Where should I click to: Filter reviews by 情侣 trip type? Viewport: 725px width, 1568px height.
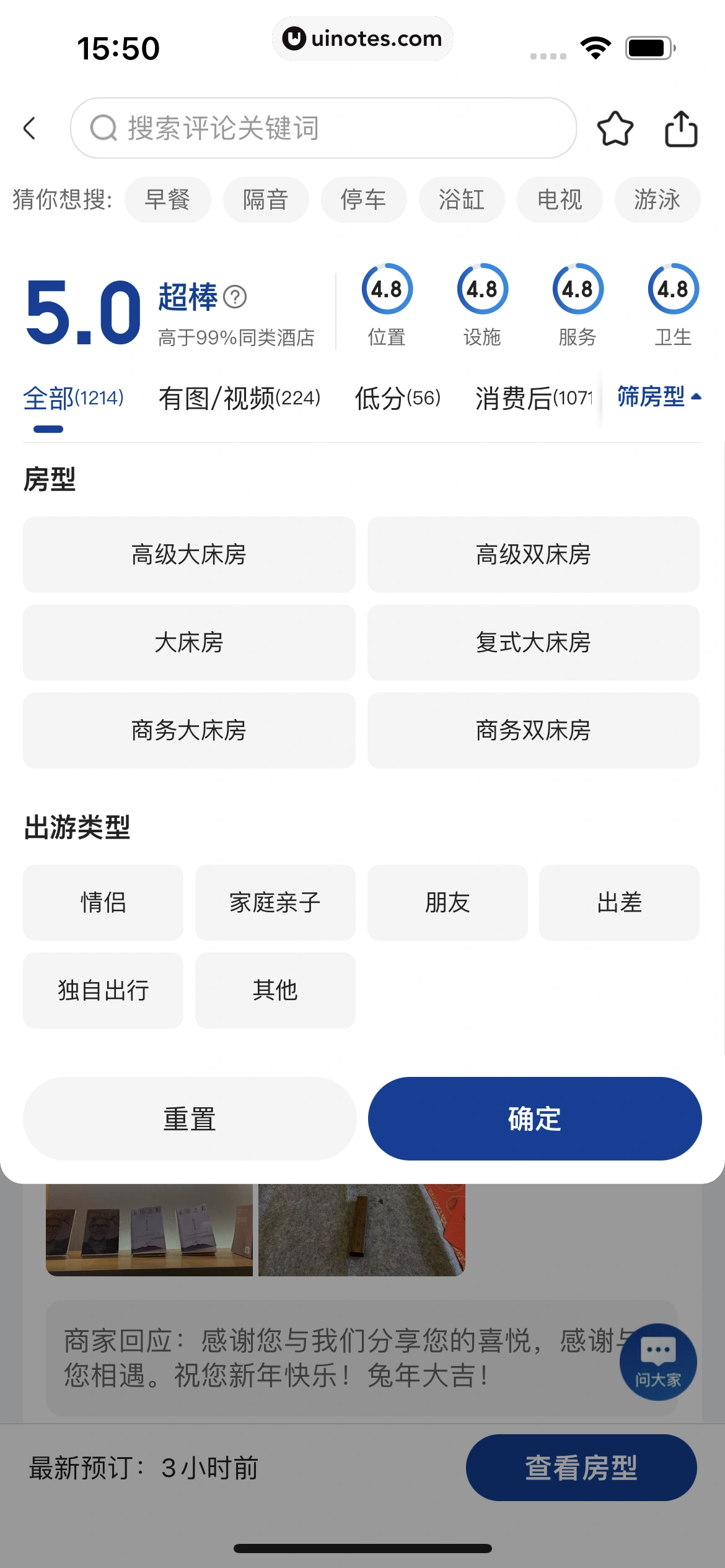point(103,902)
